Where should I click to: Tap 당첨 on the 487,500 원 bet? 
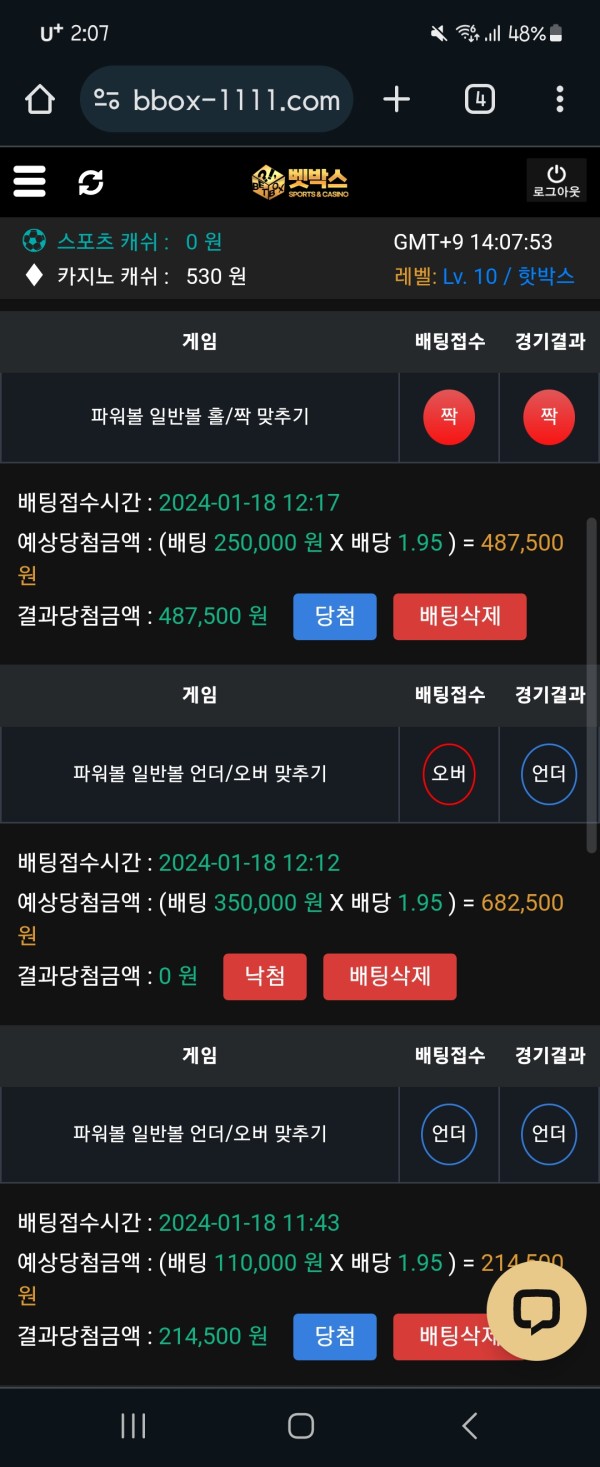tap(335, 616)
